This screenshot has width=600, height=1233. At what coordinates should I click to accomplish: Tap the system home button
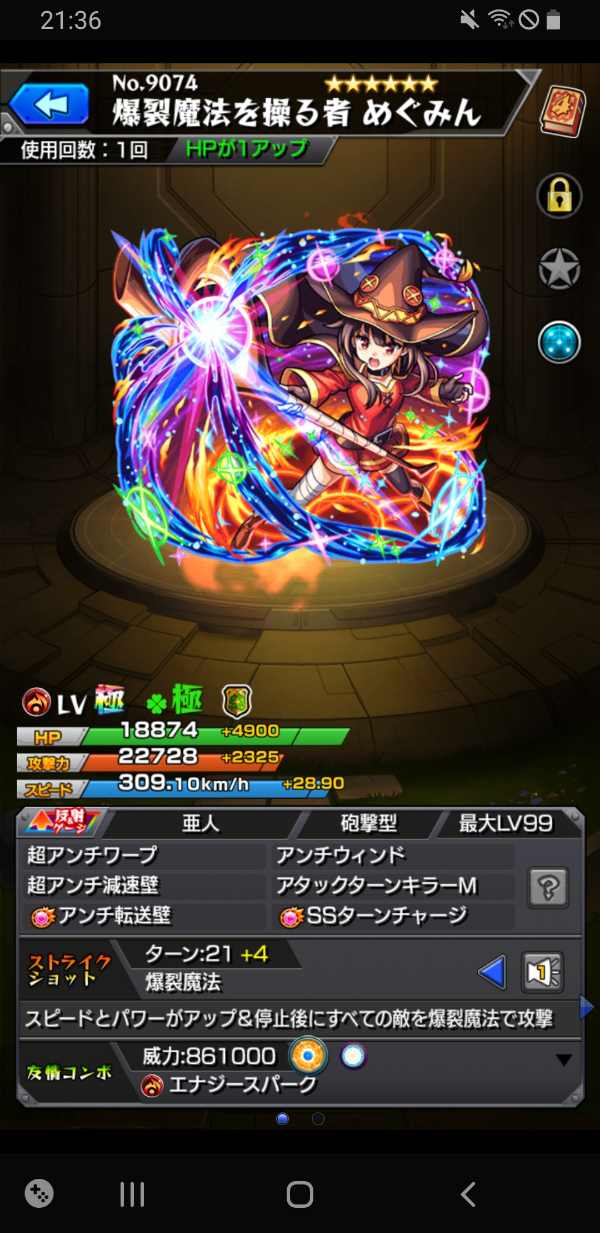point(300,1193)
